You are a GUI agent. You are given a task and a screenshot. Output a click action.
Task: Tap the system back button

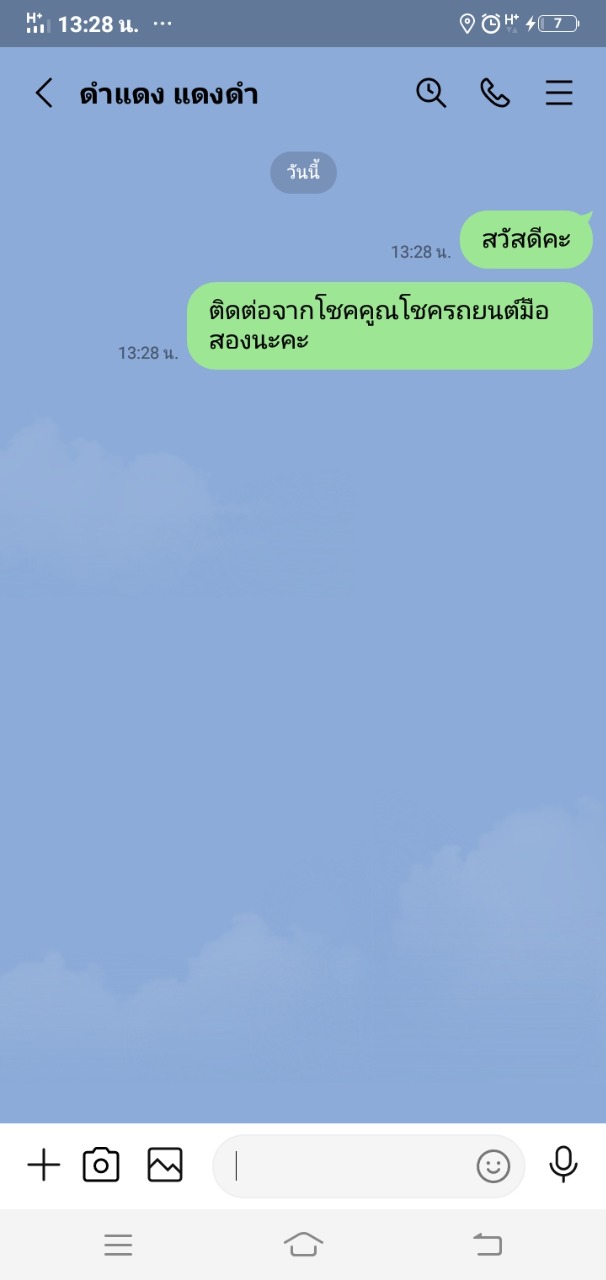point(488,1244)
